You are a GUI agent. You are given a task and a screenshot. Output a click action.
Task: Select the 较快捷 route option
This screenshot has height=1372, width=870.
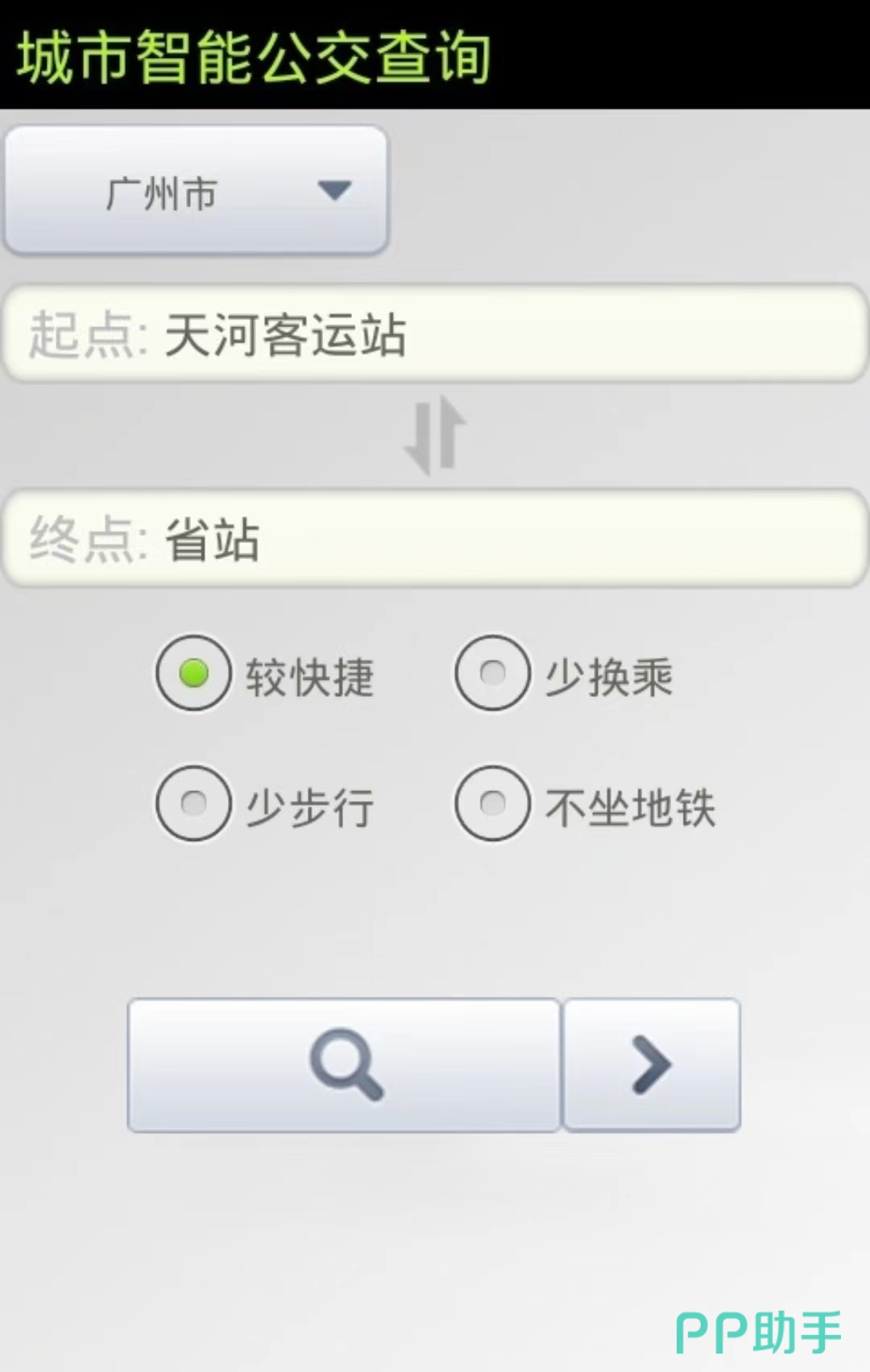[194, 674]
